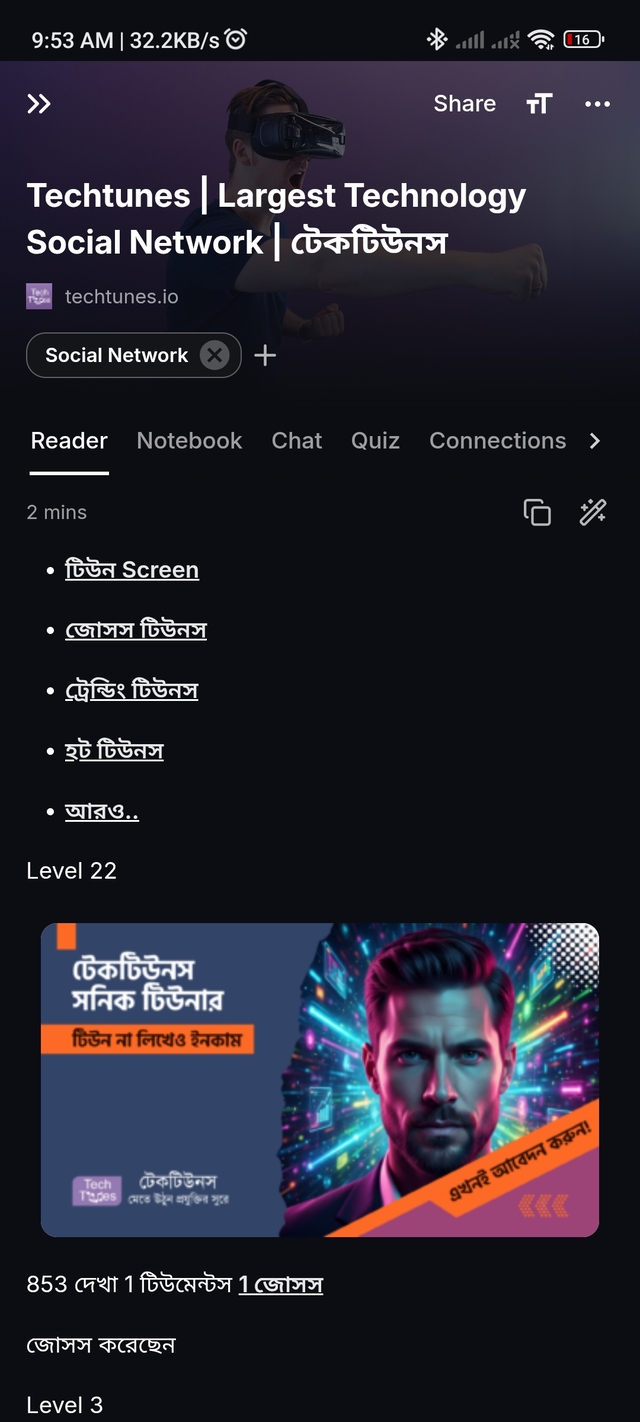The height and width of the screenshot is (1422, 640).
Task: Copy the article content
Action: [x=537, y=513]
